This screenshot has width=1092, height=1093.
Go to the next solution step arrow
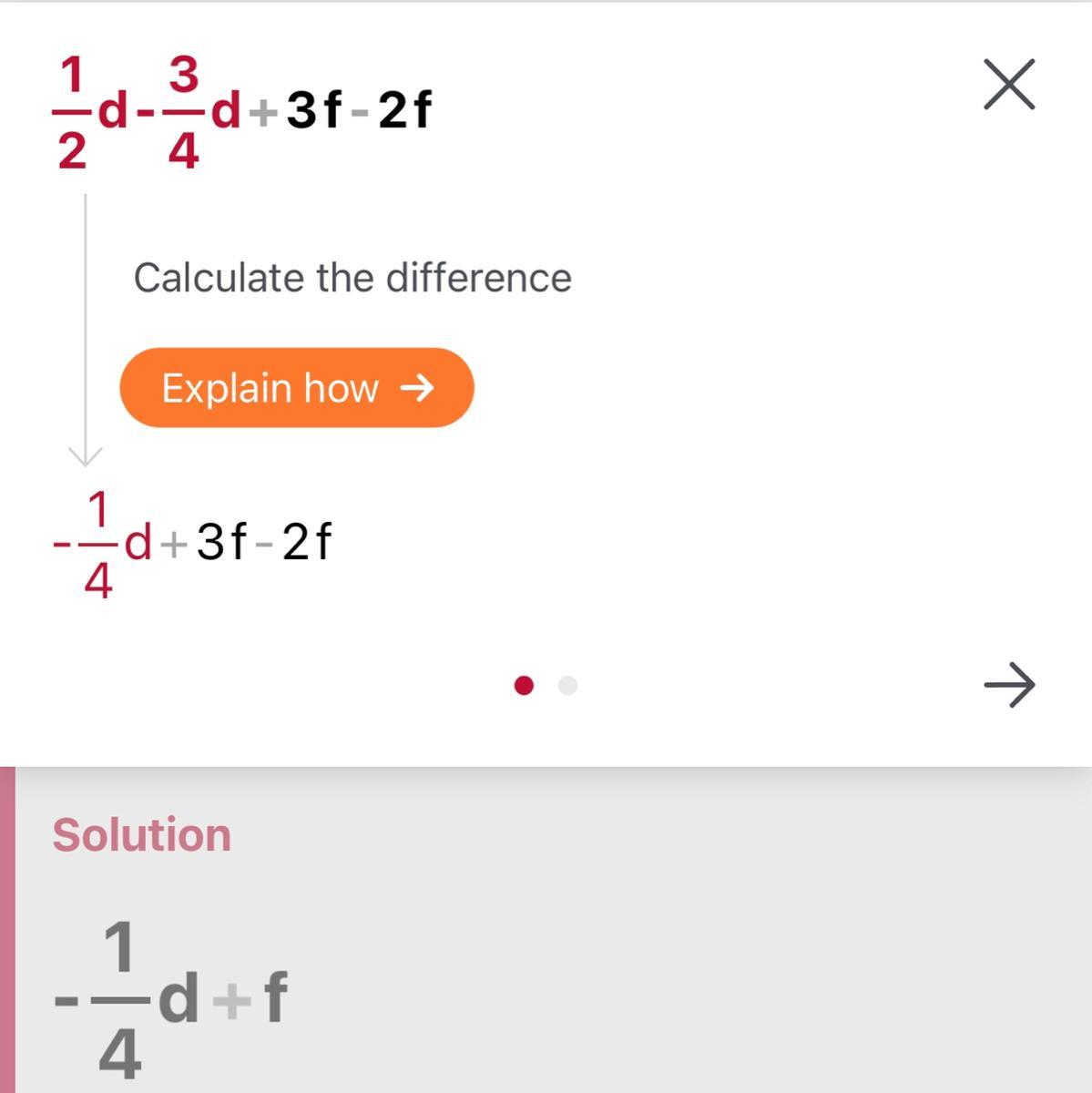coord(1009,685)
